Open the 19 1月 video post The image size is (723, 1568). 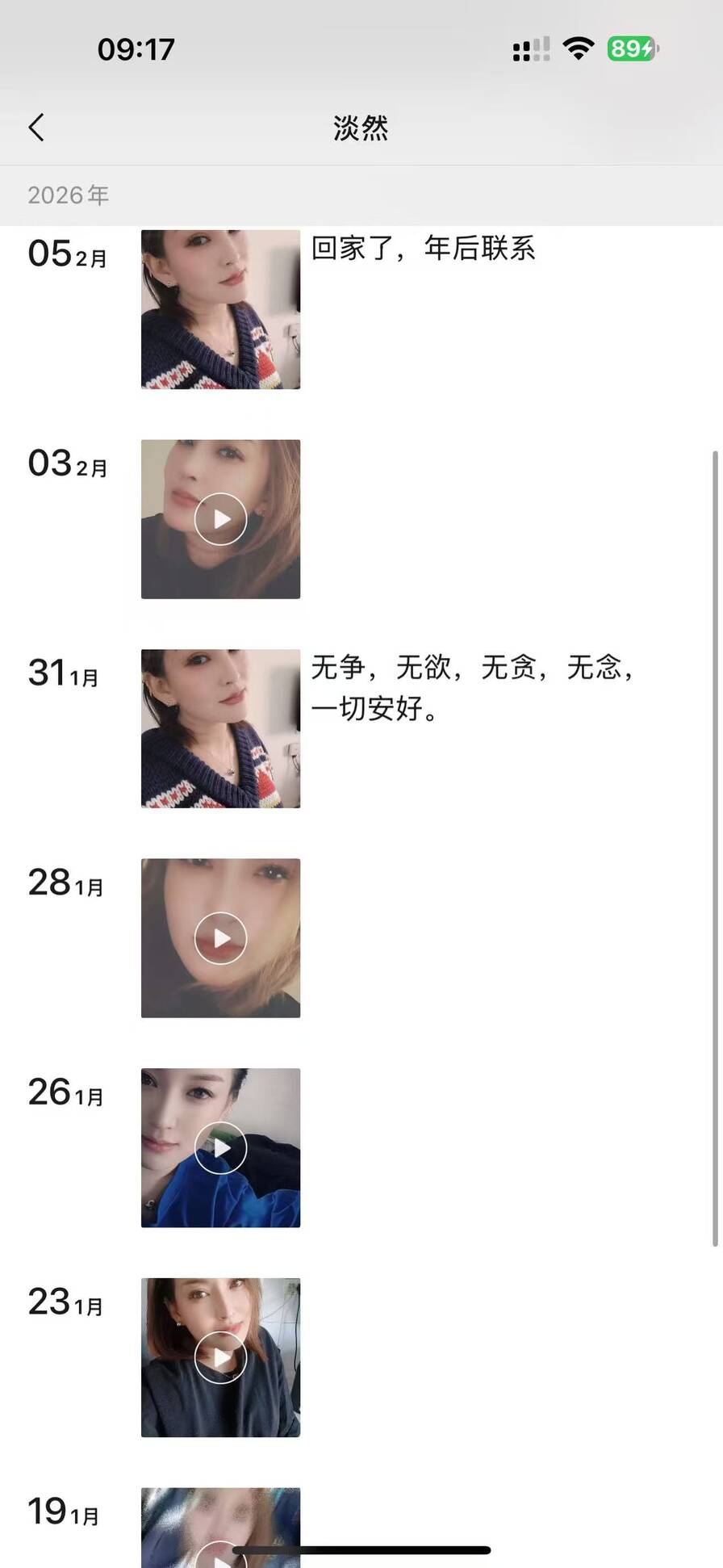click(220, 1522)
